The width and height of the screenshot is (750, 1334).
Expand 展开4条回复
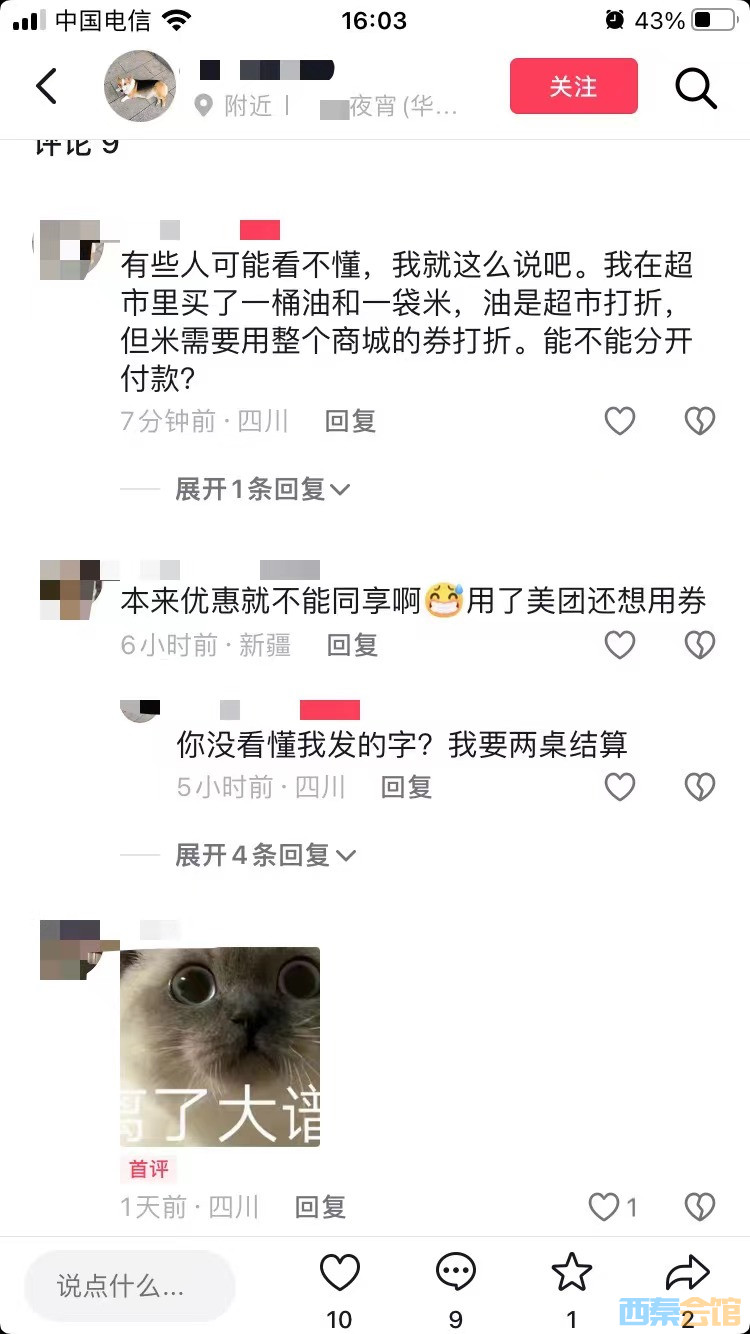pos(265,855)
